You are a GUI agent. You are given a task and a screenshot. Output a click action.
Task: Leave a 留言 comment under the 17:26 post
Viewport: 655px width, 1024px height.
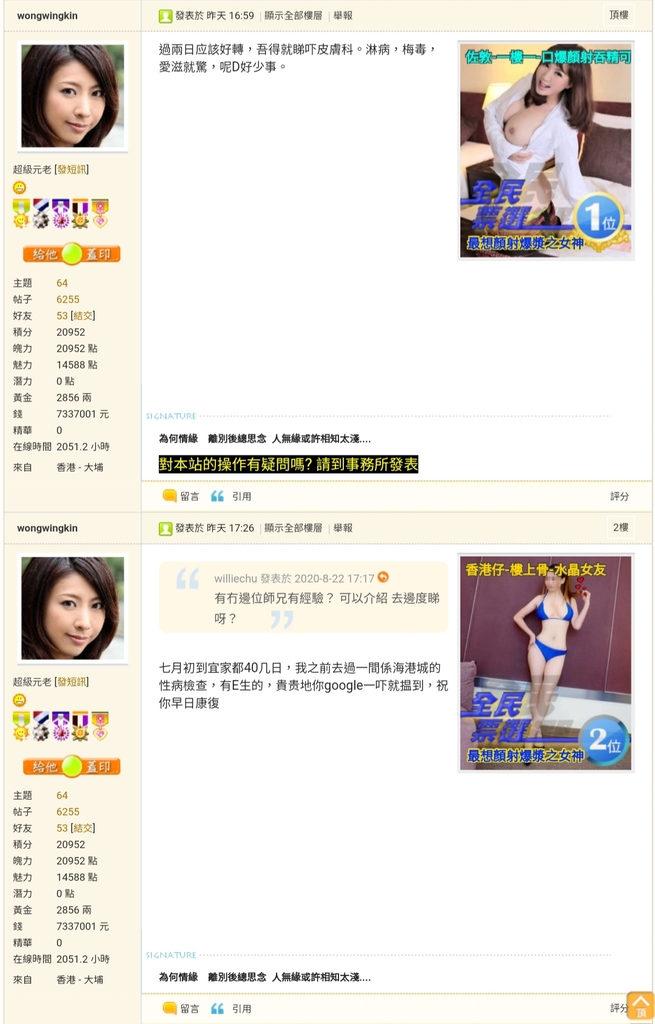(x=181, y=1009)
